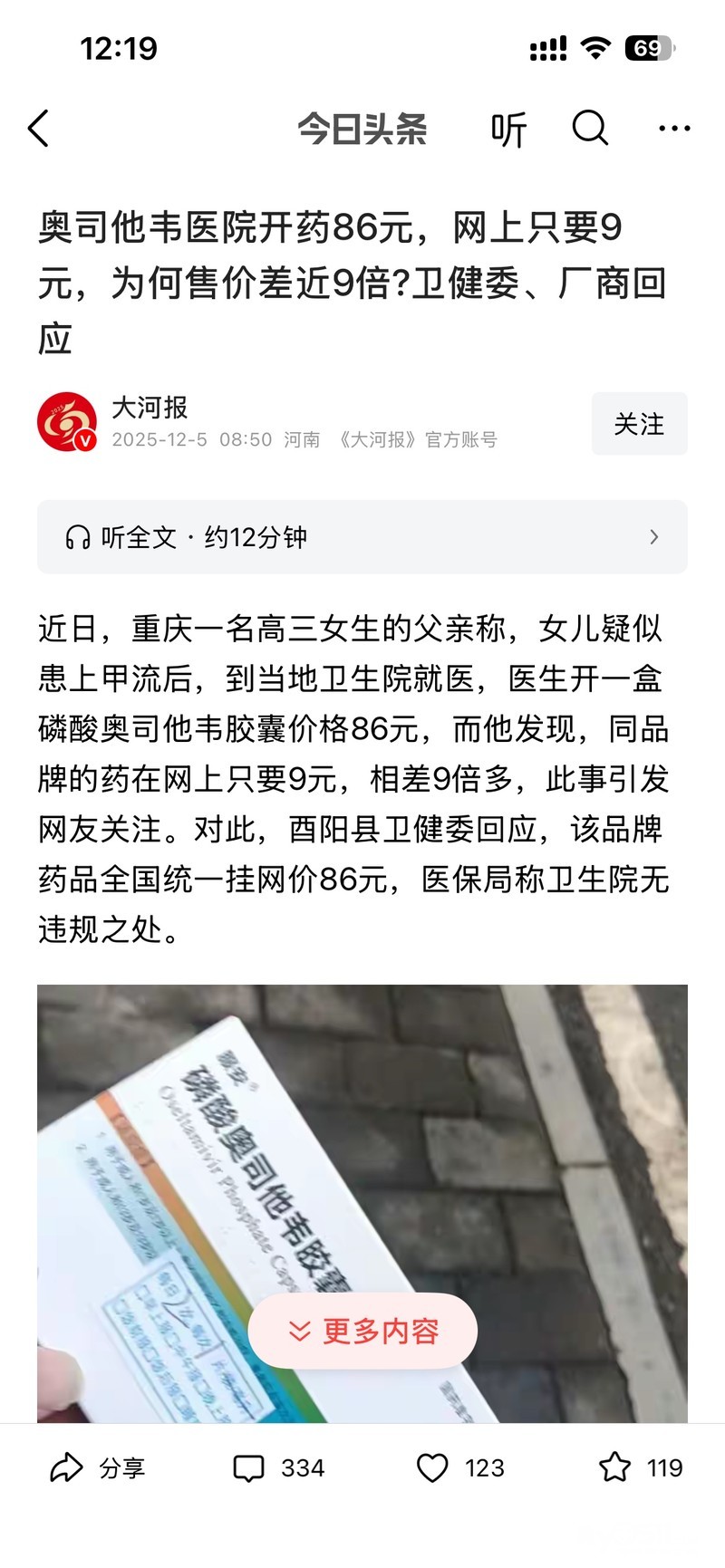
Task: Expand the article via 更多内容
Action: point(362,1331)
